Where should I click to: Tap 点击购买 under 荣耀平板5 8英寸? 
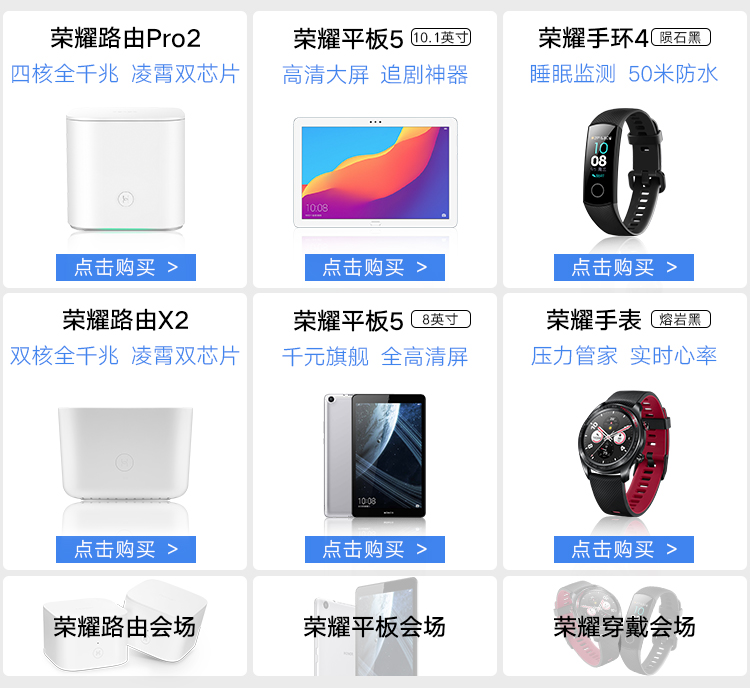374,549
